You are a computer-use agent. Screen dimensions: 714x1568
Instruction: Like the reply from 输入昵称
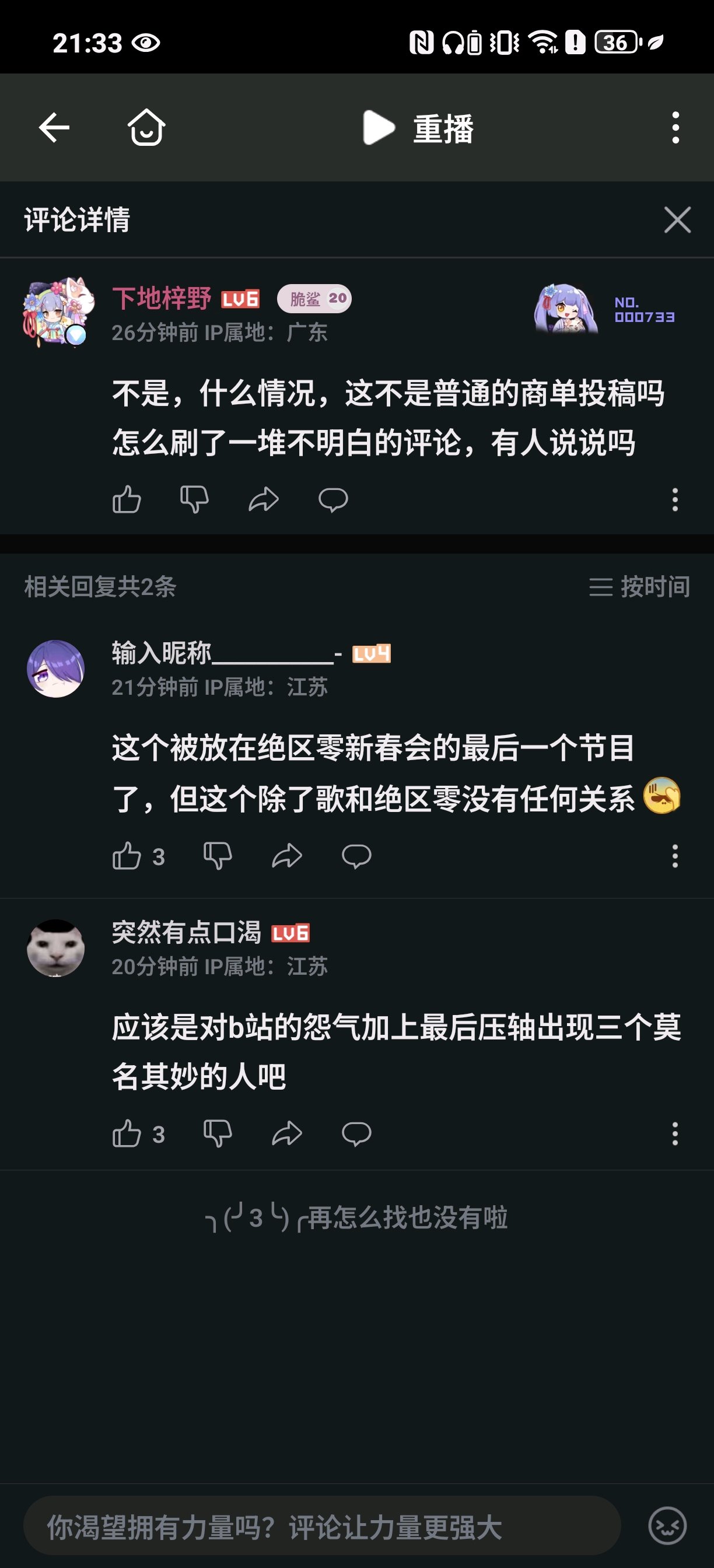pos(127,856)
